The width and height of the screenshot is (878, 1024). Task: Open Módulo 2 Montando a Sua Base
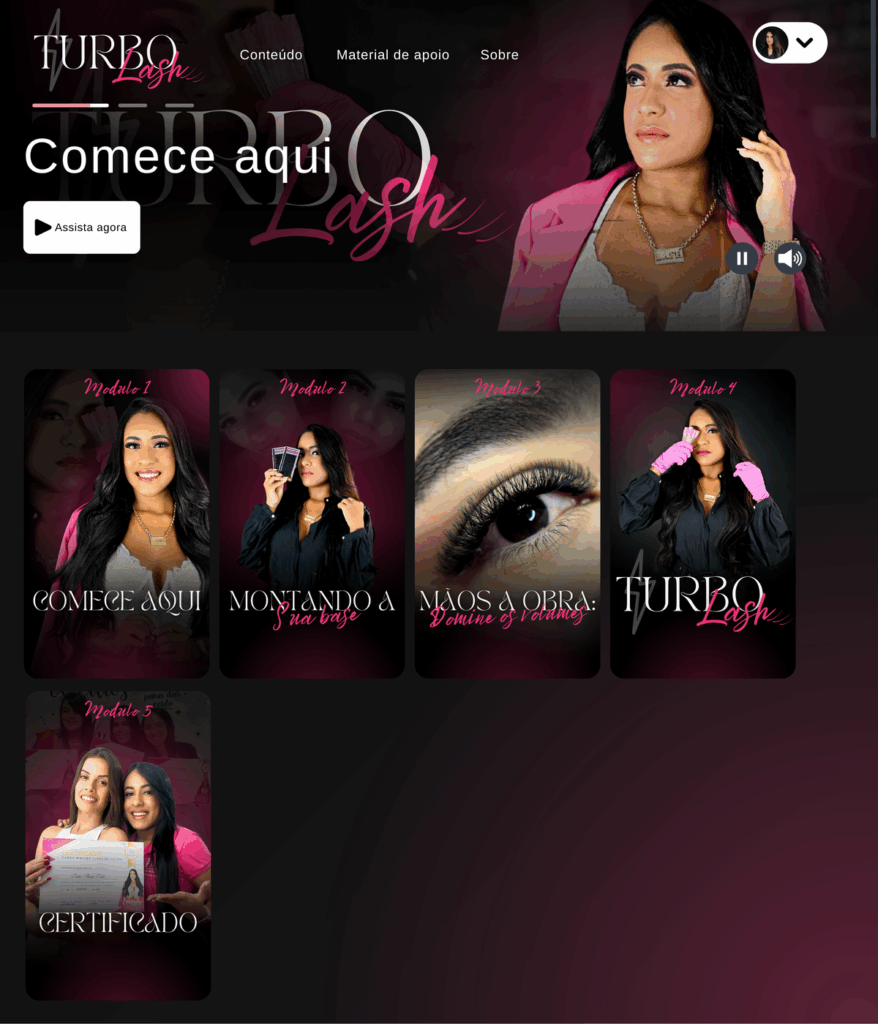click(312, 523)
